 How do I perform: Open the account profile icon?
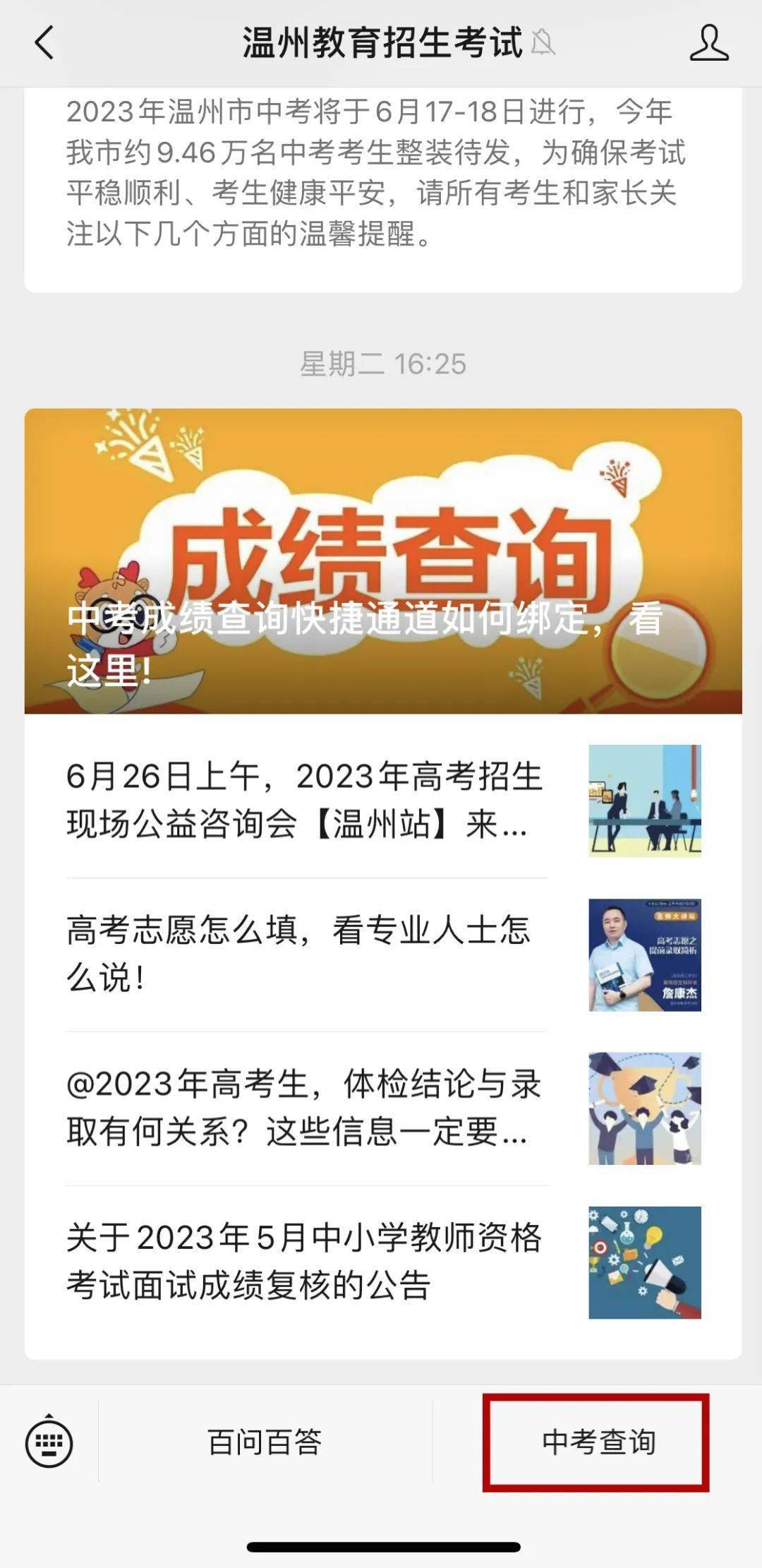pyautogui.click(x=708, y=43)
